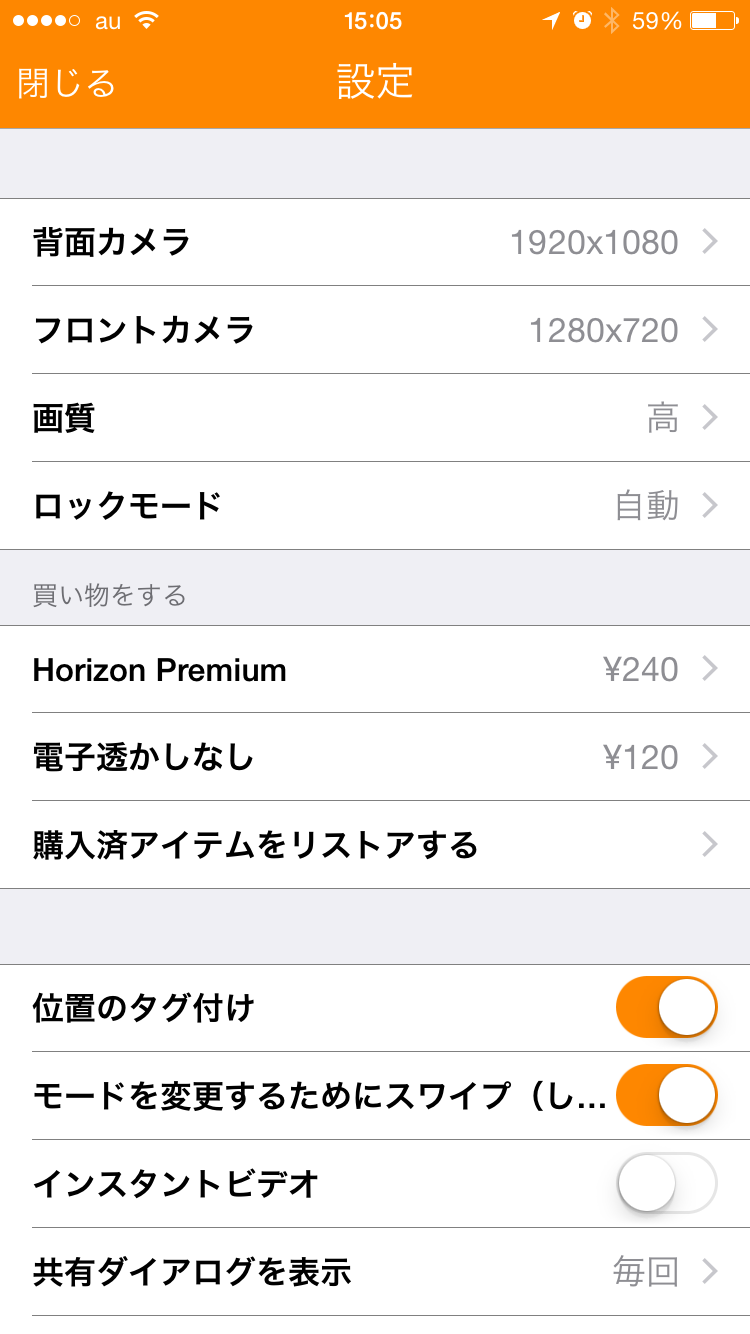Tap 閉じる to close settings
This screenshot has height=1334, width=750.
[x=67, y=82]
